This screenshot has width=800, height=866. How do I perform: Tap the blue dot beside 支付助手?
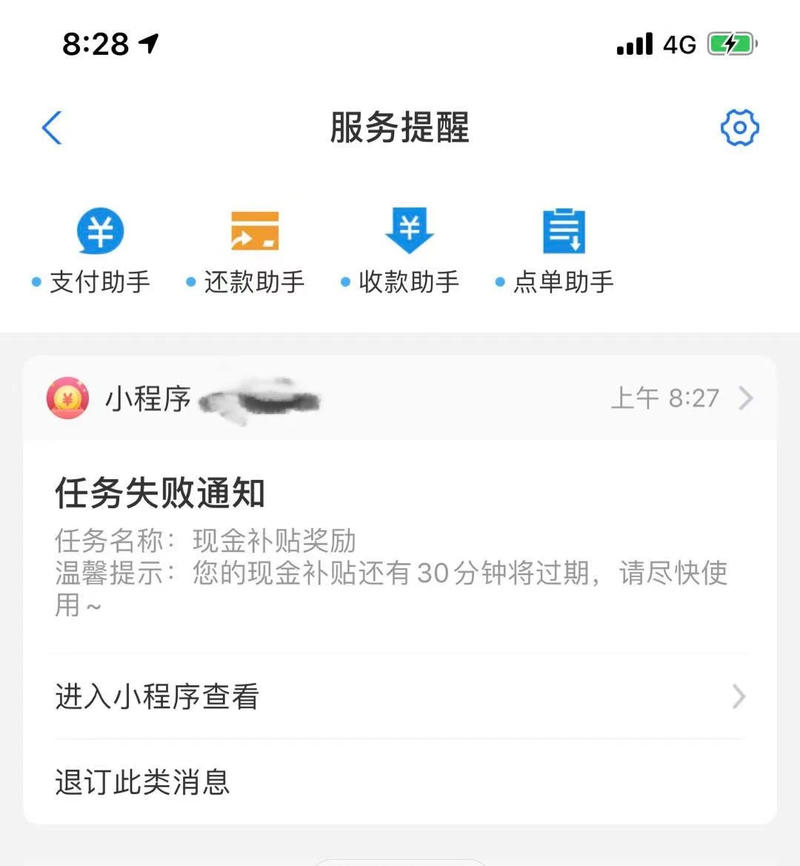pyautogui.click(x=36, y=282)
